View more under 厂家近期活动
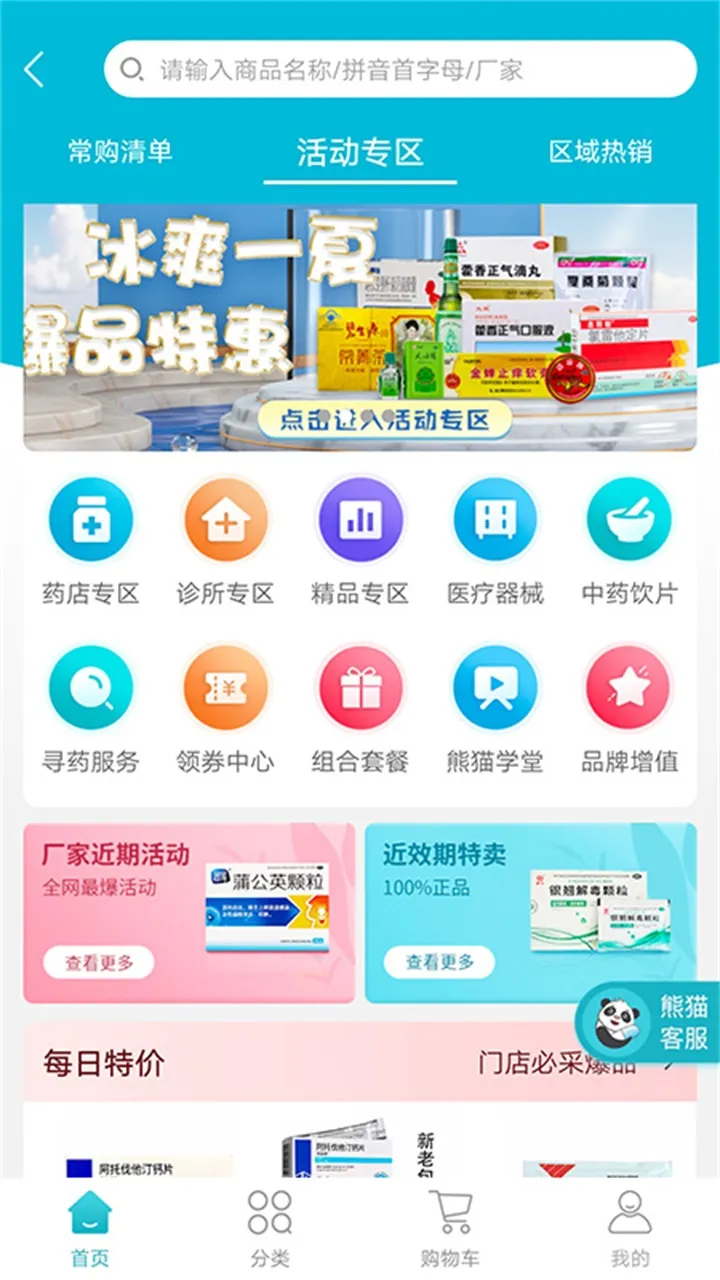Image resolution: width=720 pixels, height=1280 pixels. coord(99,963)
